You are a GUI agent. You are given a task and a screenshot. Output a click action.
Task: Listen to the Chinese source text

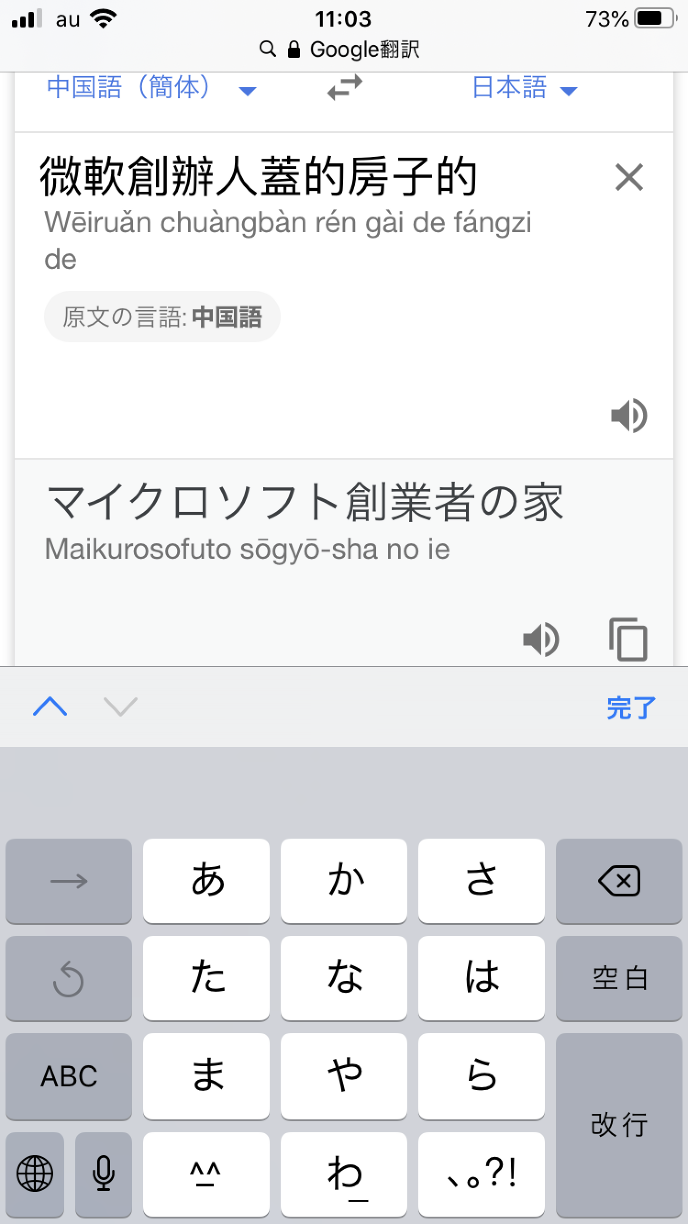point(629,415)
